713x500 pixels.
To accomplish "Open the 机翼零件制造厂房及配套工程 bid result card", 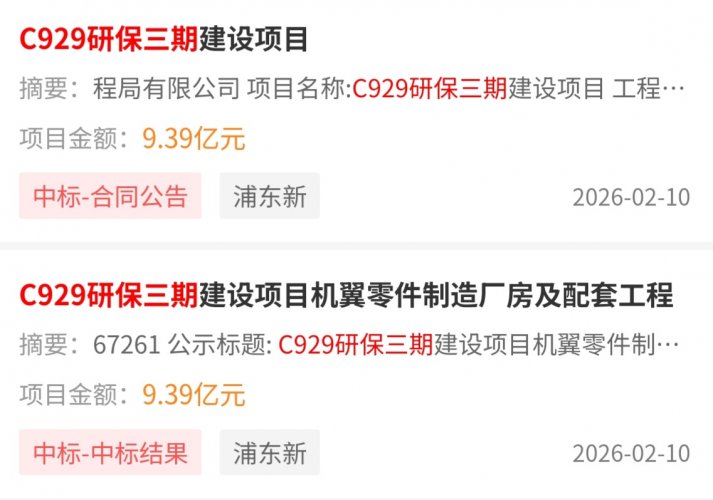I will point(345,295).
